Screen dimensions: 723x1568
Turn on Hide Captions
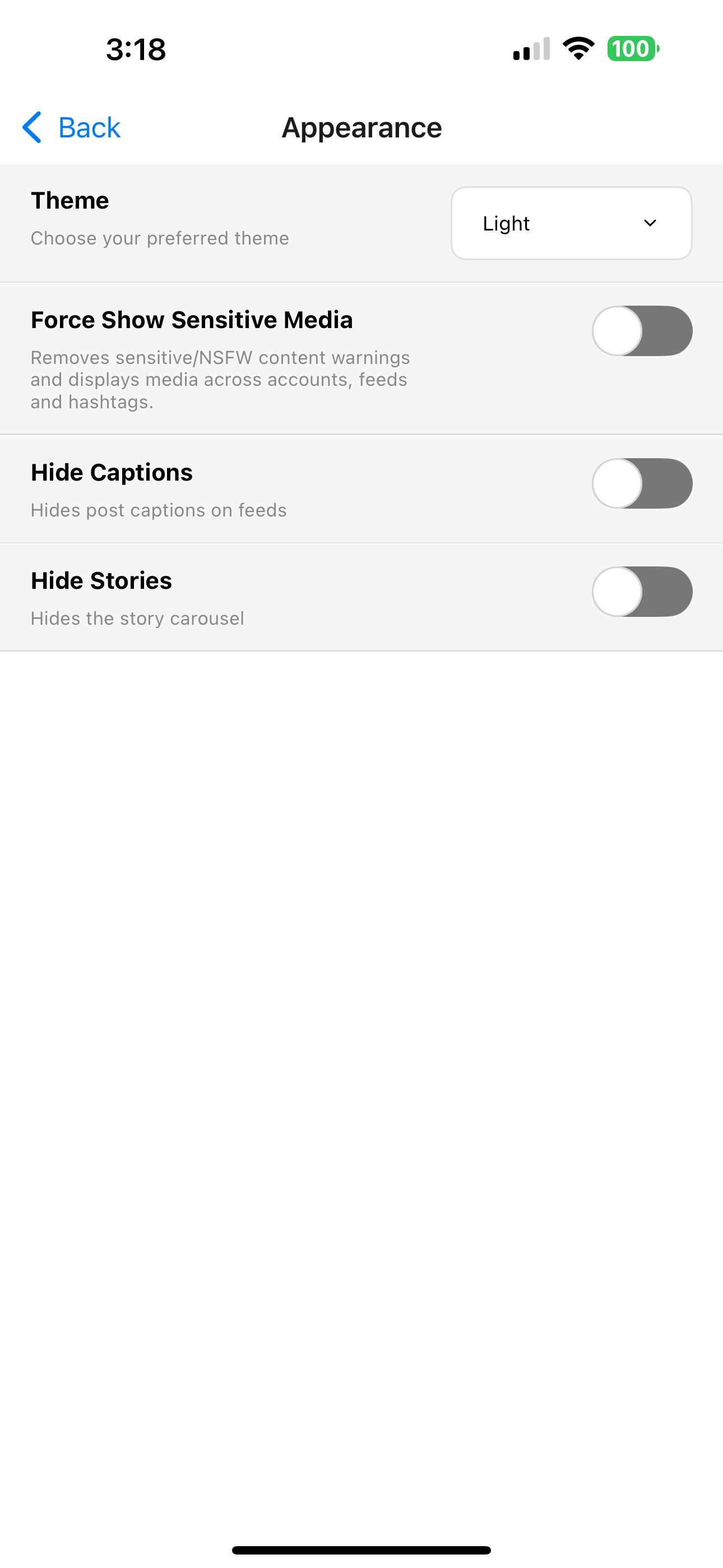[642, 483]
